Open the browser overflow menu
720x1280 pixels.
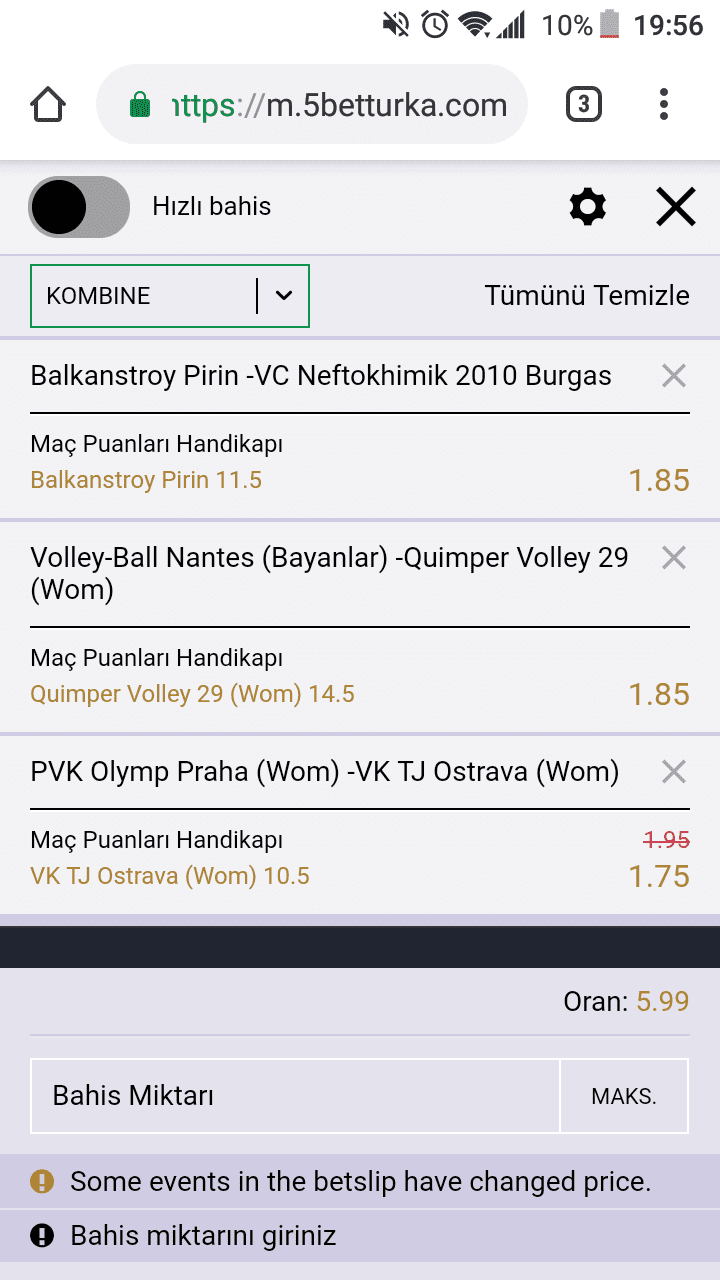point(664,104)
